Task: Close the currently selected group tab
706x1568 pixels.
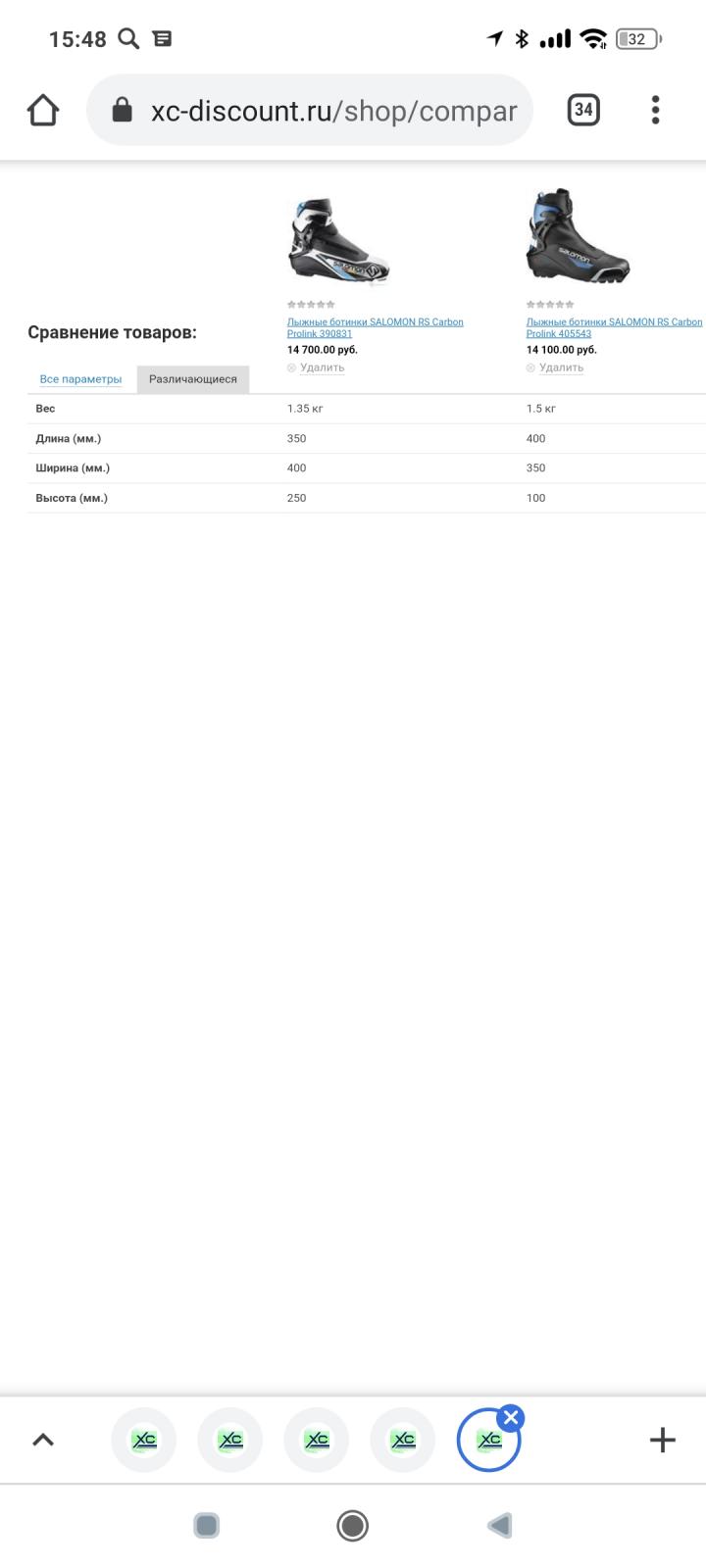Action: click(510, 1418)
